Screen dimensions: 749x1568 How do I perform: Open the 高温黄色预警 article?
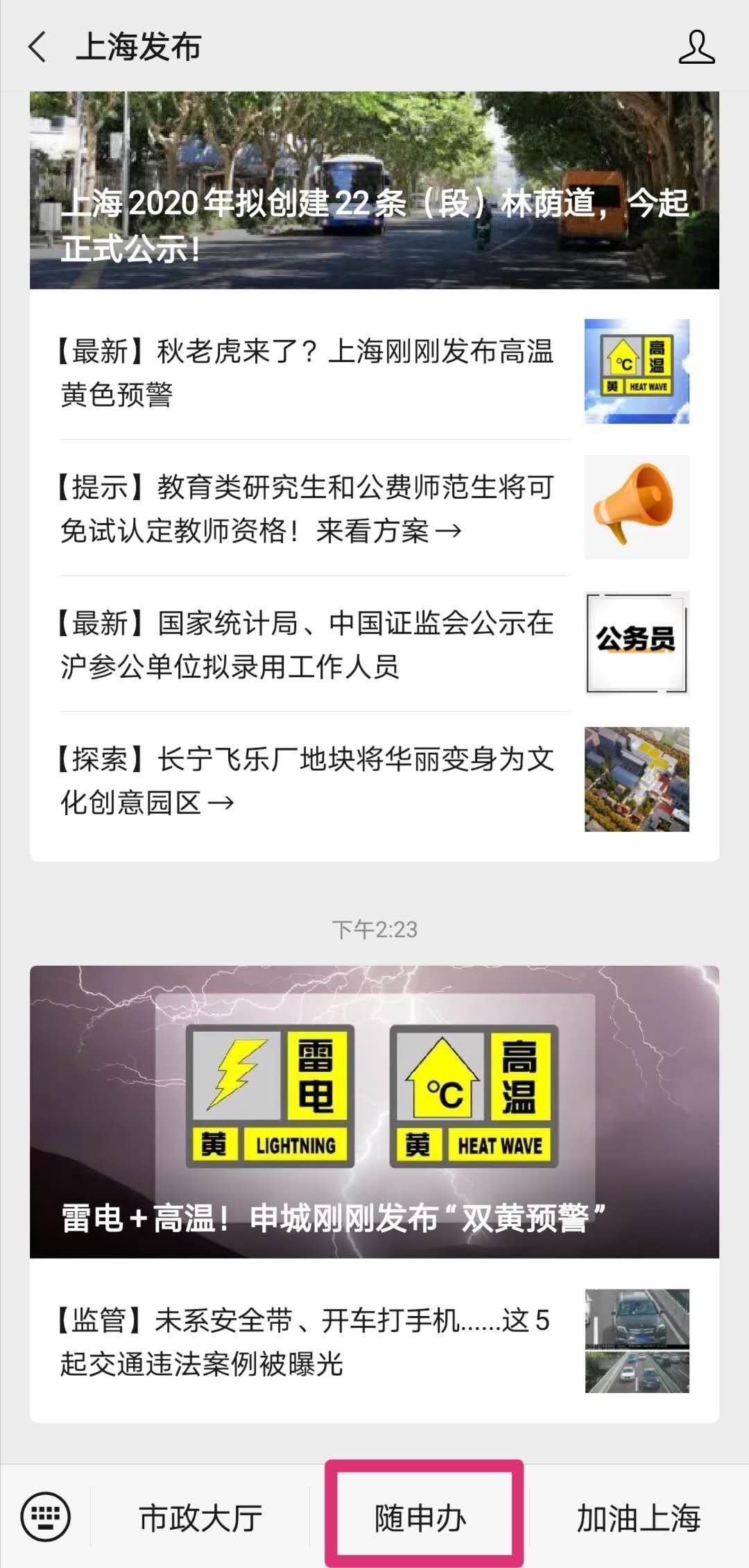(x=374, y=373)
